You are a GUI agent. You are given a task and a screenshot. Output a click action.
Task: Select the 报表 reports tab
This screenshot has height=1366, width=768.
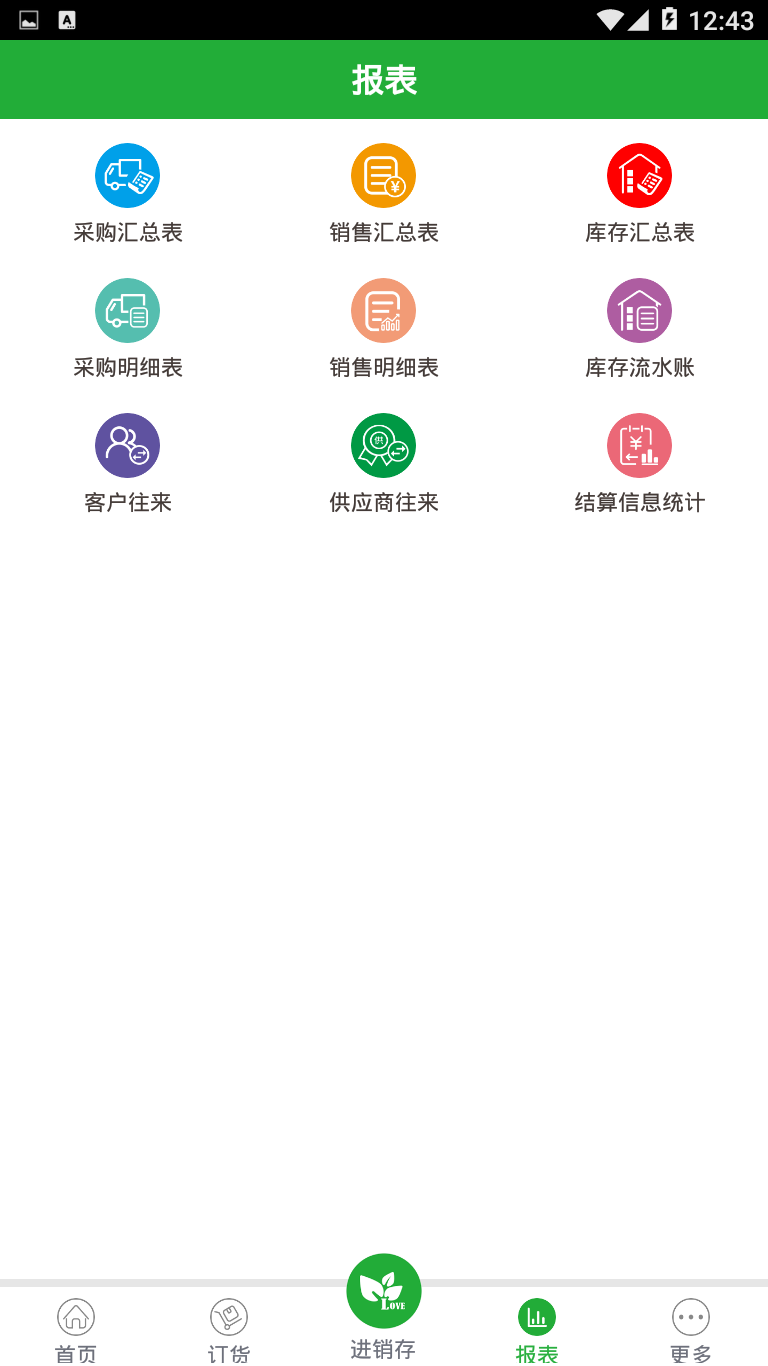[x=536, y=1330]
